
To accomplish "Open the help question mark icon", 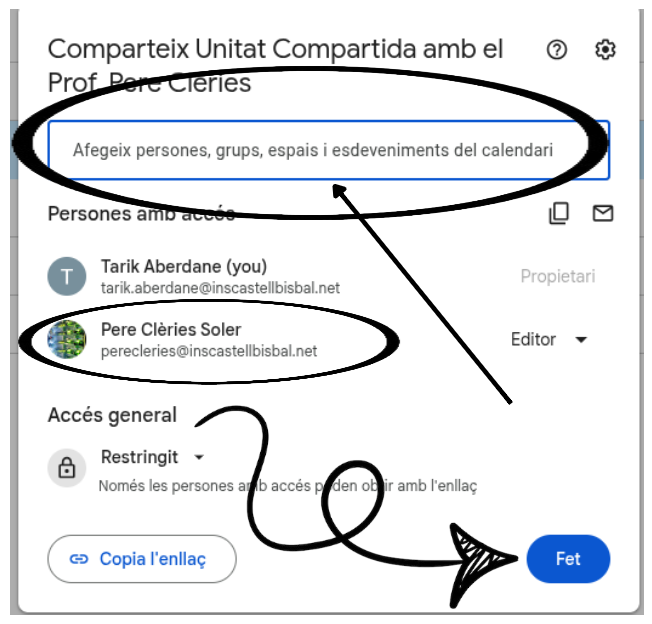I will [557, 50].
